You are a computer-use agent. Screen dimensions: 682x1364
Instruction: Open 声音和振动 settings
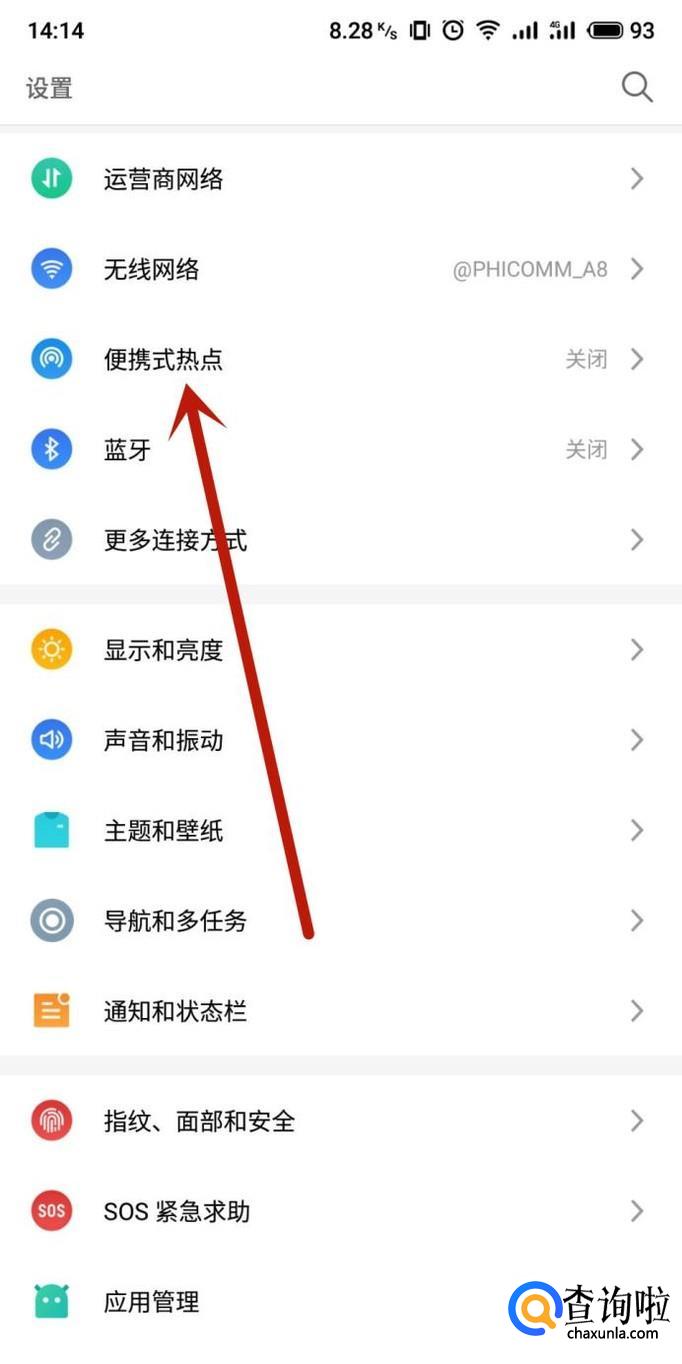tap(341, 740)
